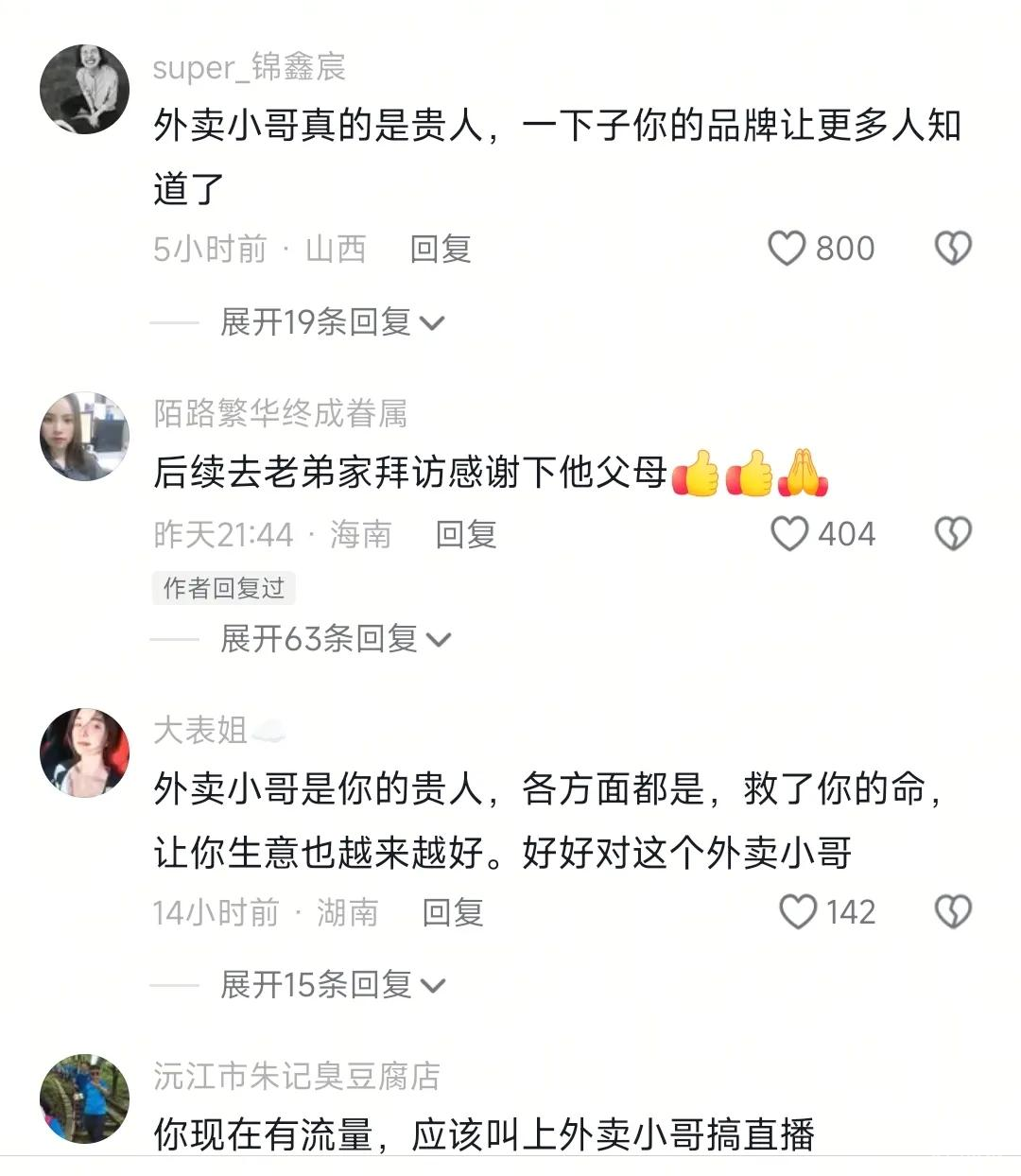This screenshot has height=1176, width=1021.
Task: Dislike 陌路繁华终成眷属's comment
Action: click(953, 534)
